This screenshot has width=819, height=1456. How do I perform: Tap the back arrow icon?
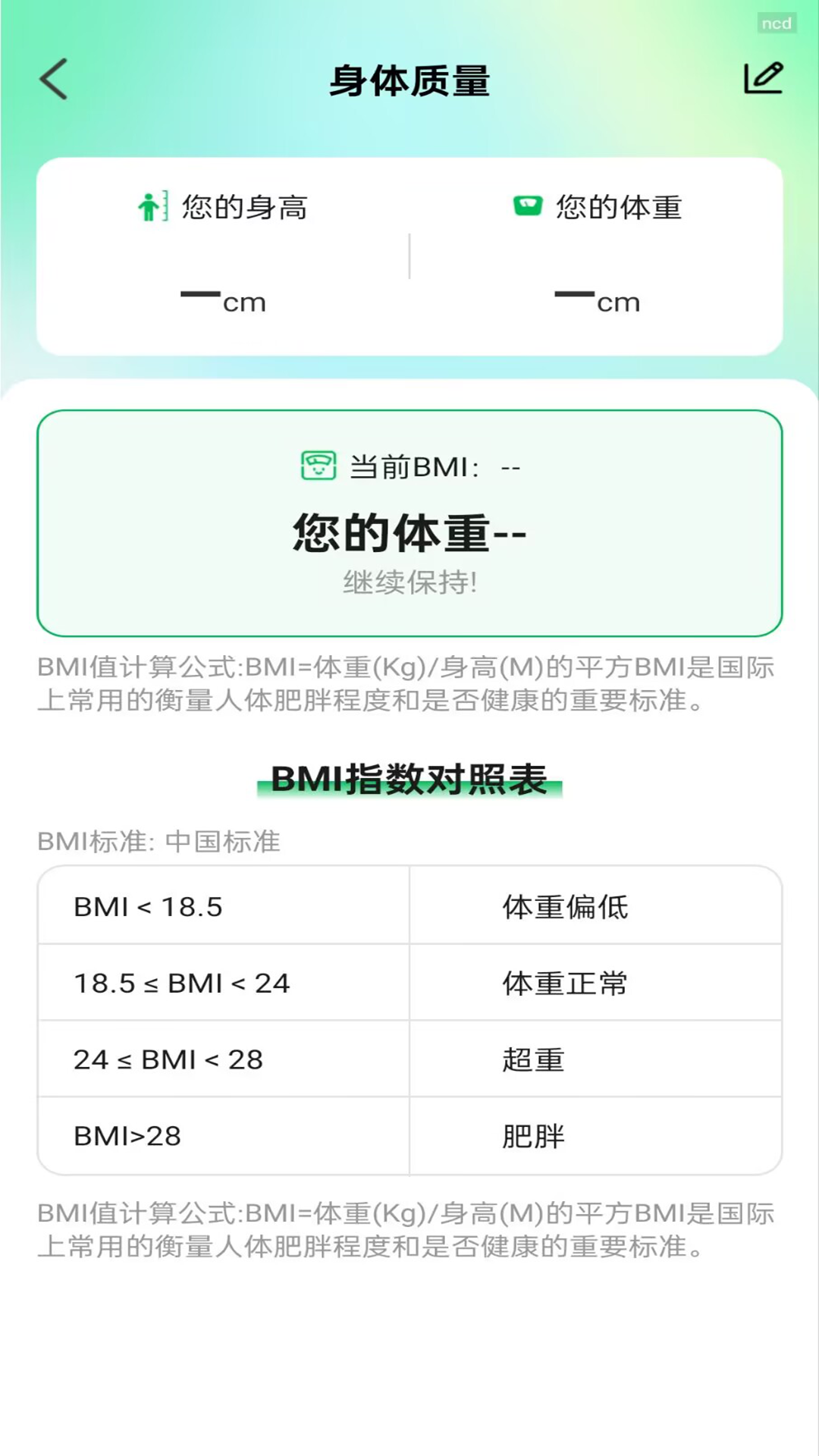53,78
